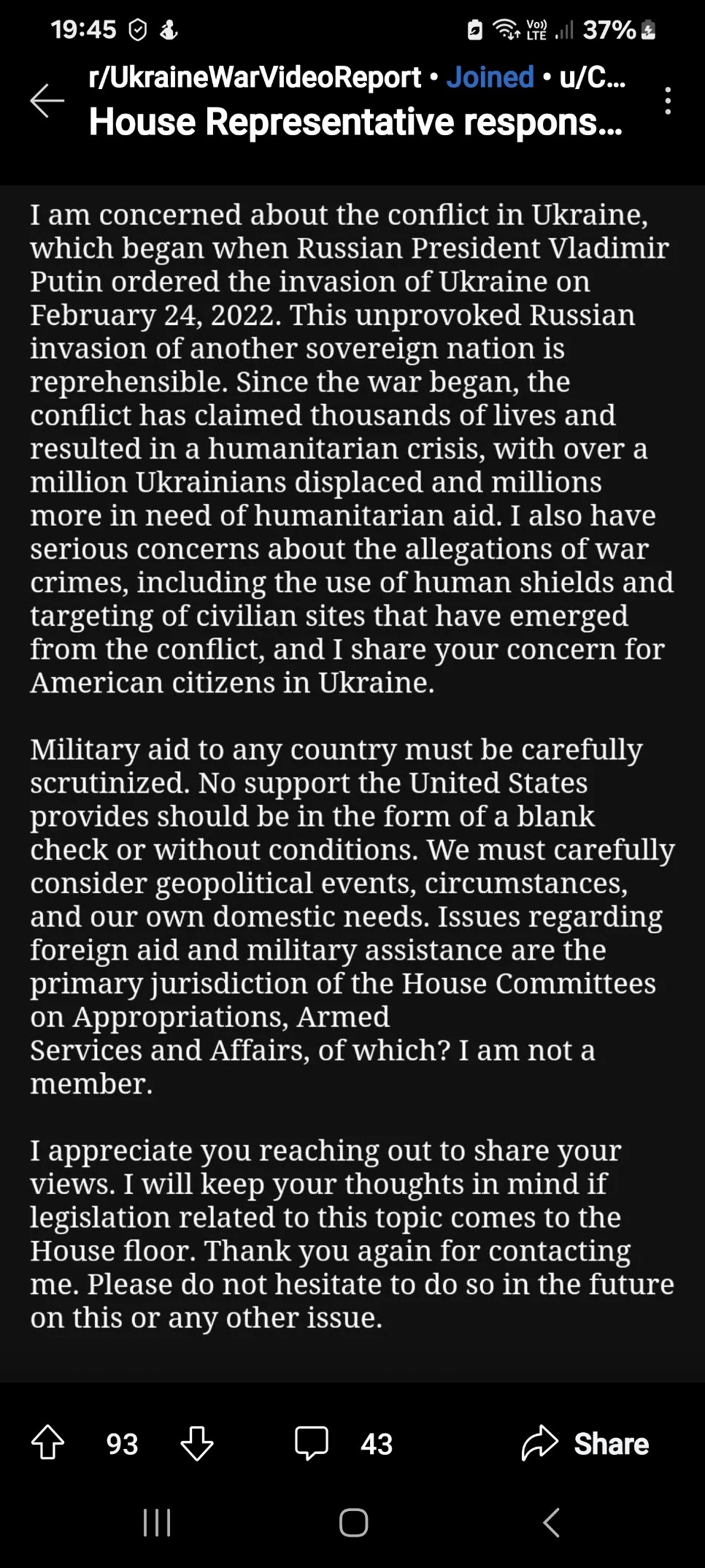Go back using the top-left arrow
Image resolution: width=705 pixels, height=1568 pixels.
(47, 100)
